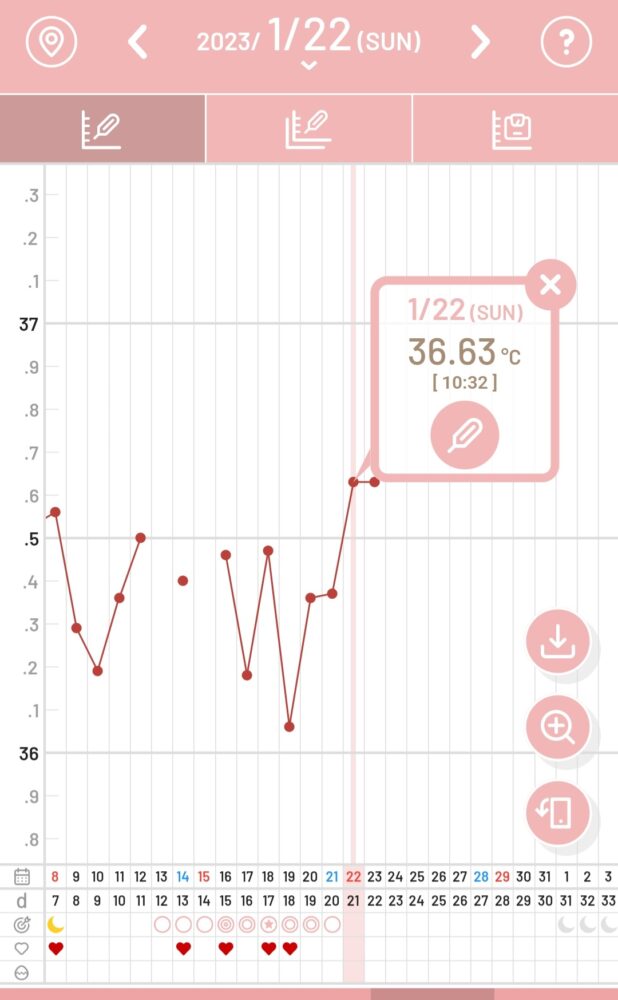This screenshot has height=1000, width=618.
Task: Close the 1/22 temperature popup
Action: point(550,284)
